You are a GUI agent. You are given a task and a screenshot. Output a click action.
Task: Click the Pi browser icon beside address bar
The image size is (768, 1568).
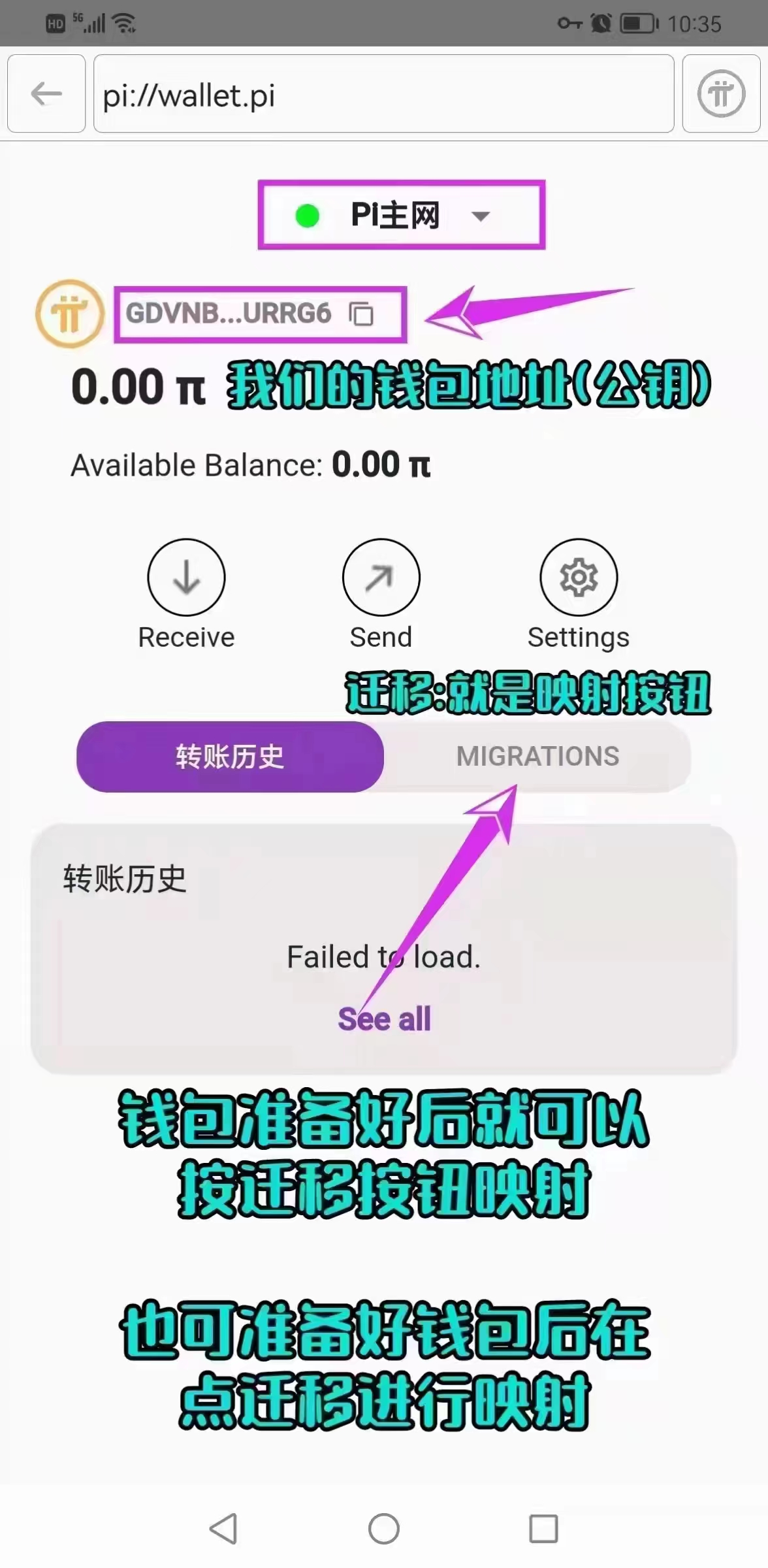[721, 93]
